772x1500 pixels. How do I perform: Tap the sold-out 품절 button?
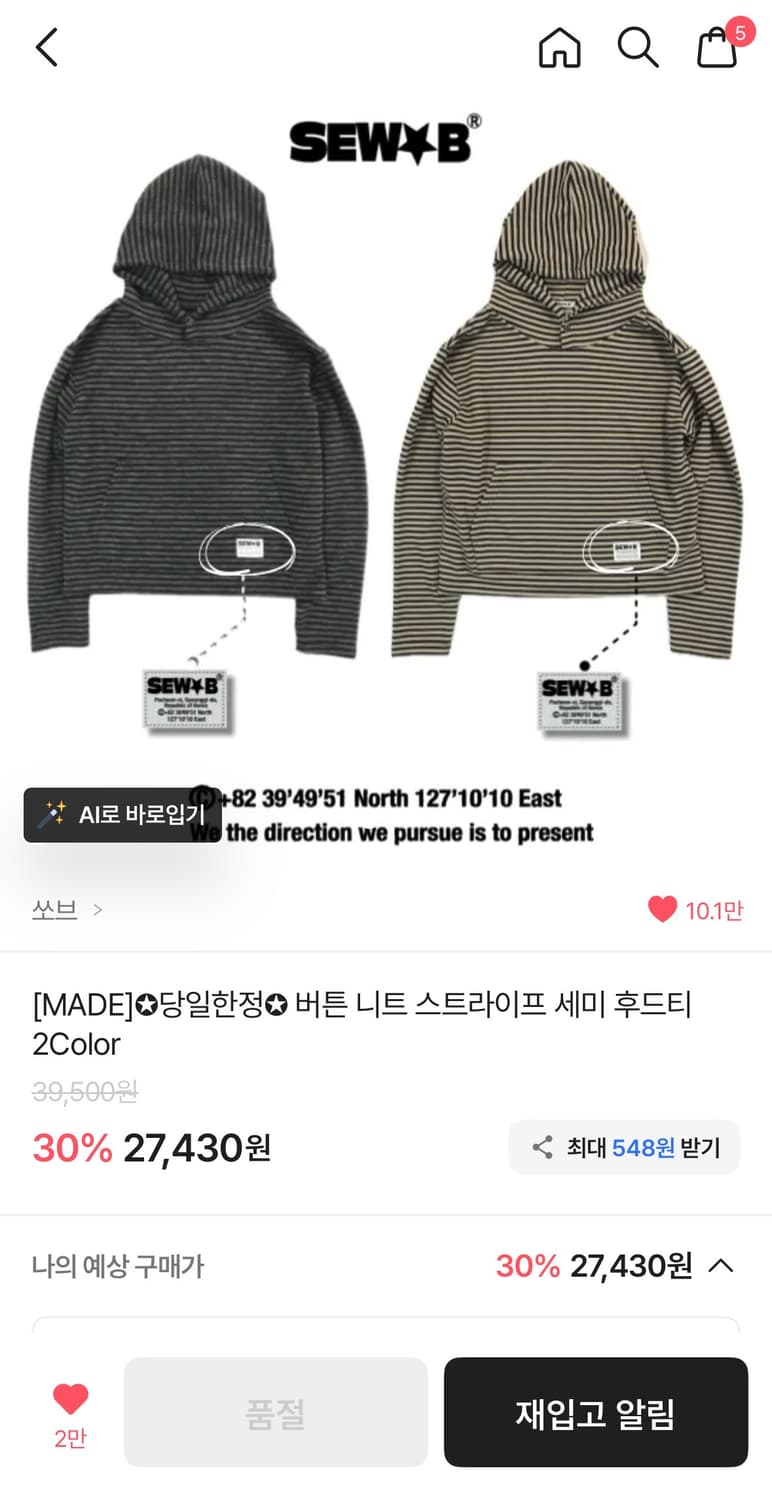pyautogui.click(x=275, y=1412)
